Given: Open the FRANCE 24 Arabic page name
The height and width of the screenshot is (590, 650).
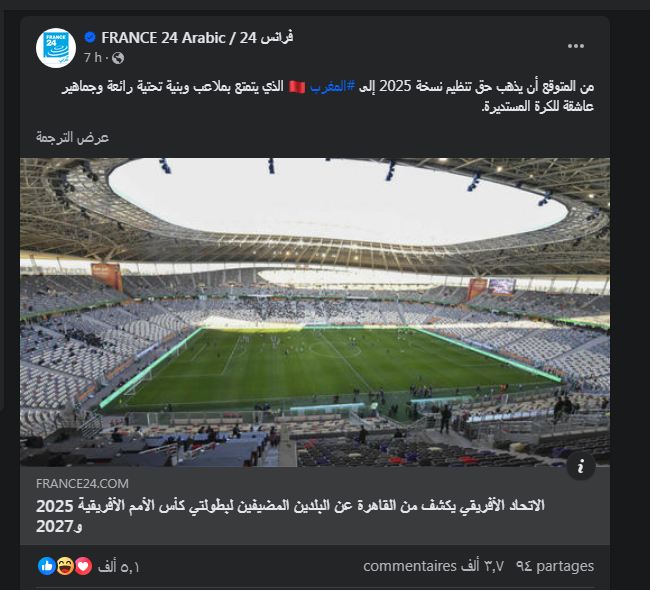Looking at the screenshot, I should tap(197, 37).
